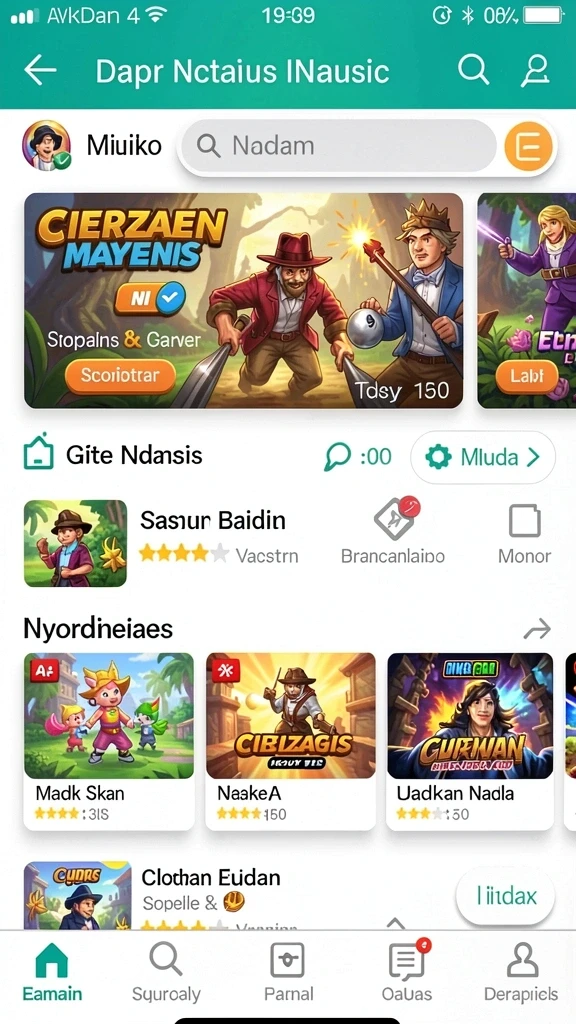
Task: Open the NaakeA game card
Action: [x=291, y=741]
